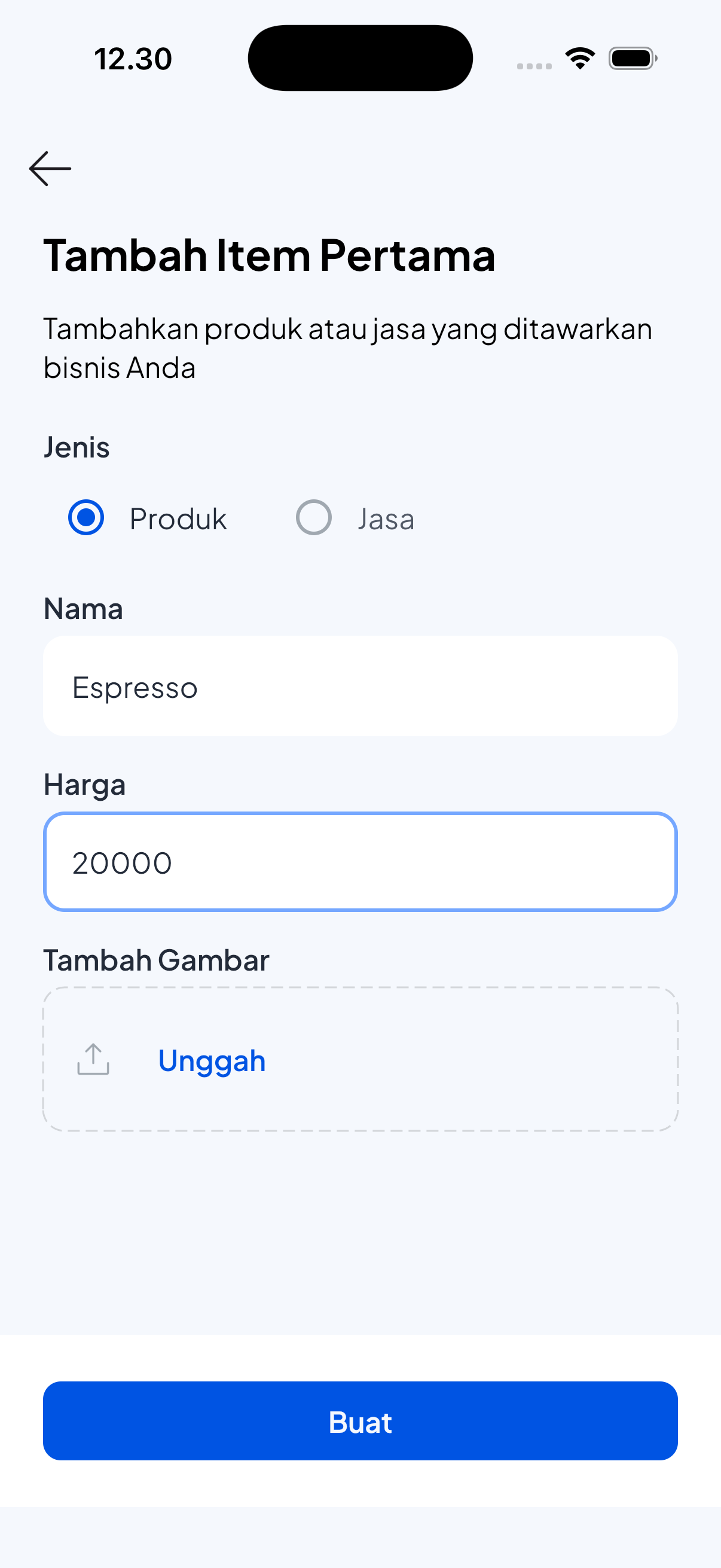Tap the Jenis section label
The width and height of the screenshot is (721, 1568).
(76, 447)
